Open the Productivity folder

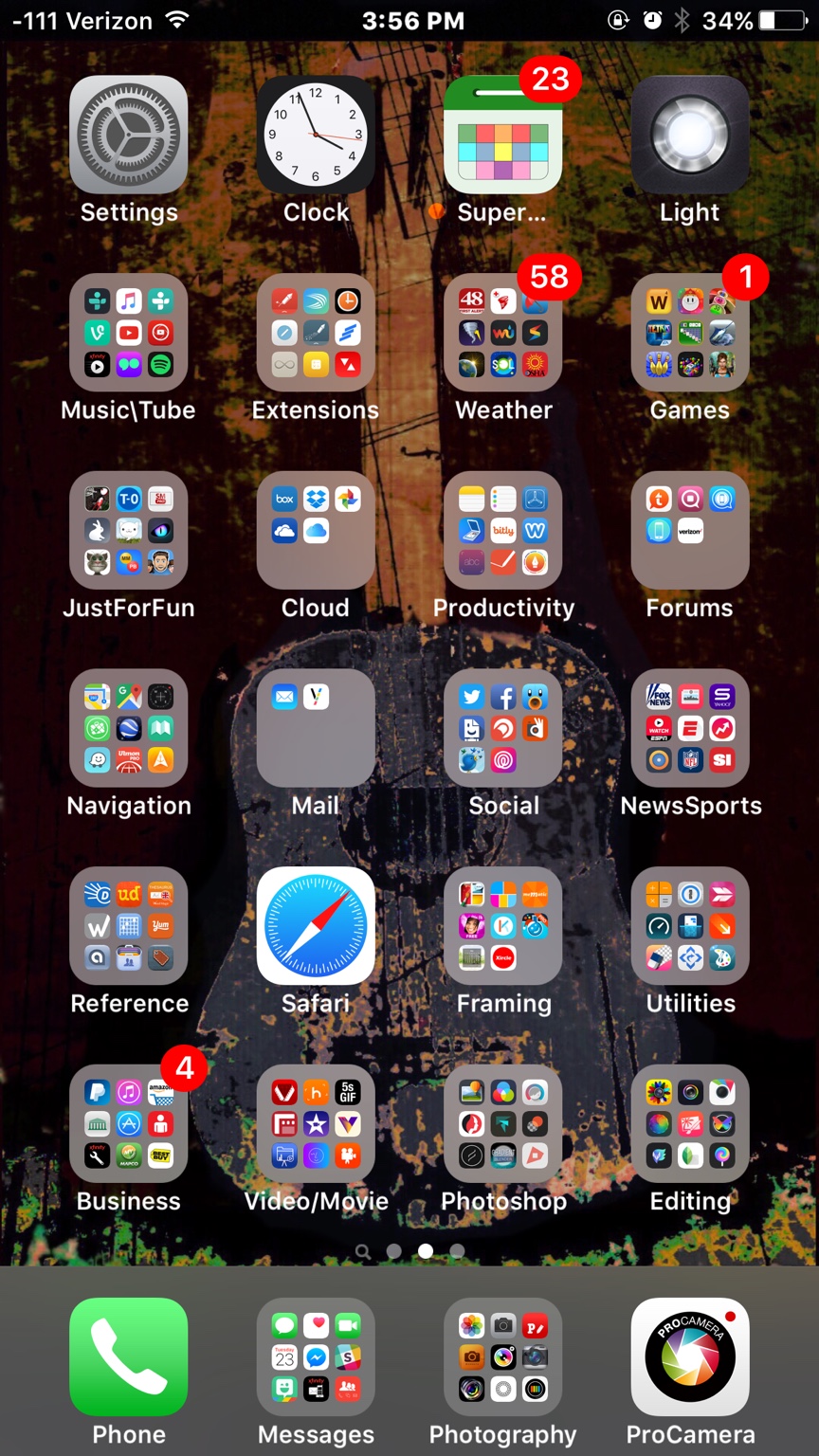pyautogui.click(x=502, y=530)
